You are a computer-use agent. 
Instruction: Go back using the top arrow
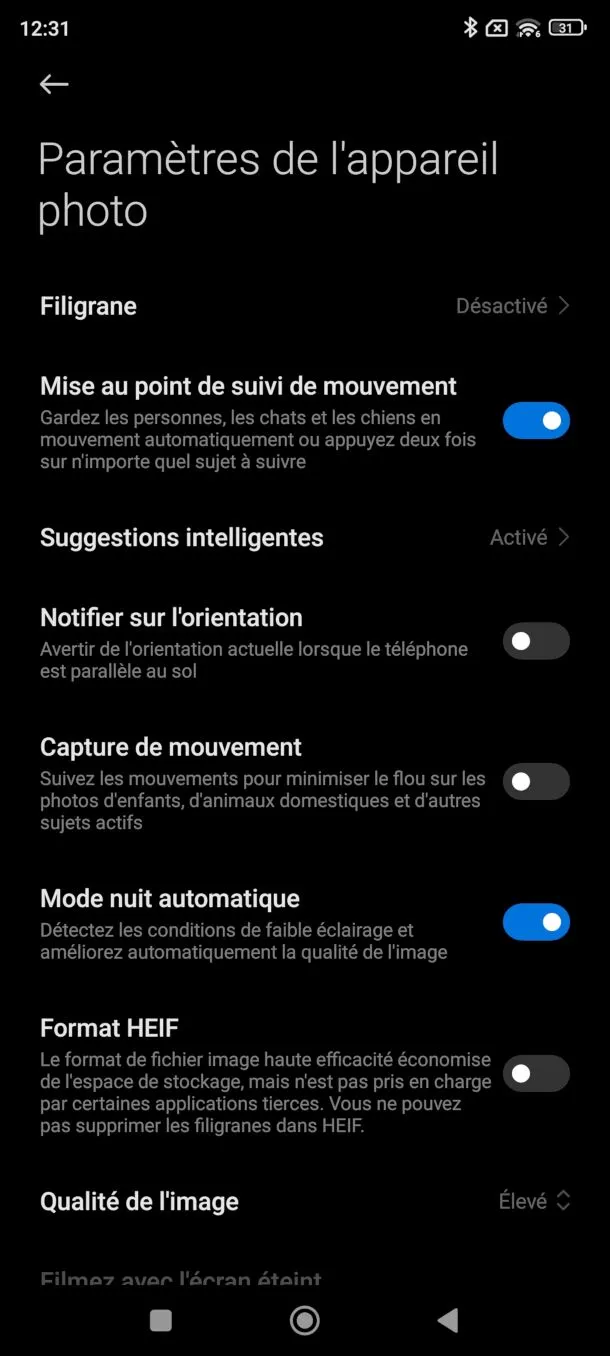click(x=54, y=85)
